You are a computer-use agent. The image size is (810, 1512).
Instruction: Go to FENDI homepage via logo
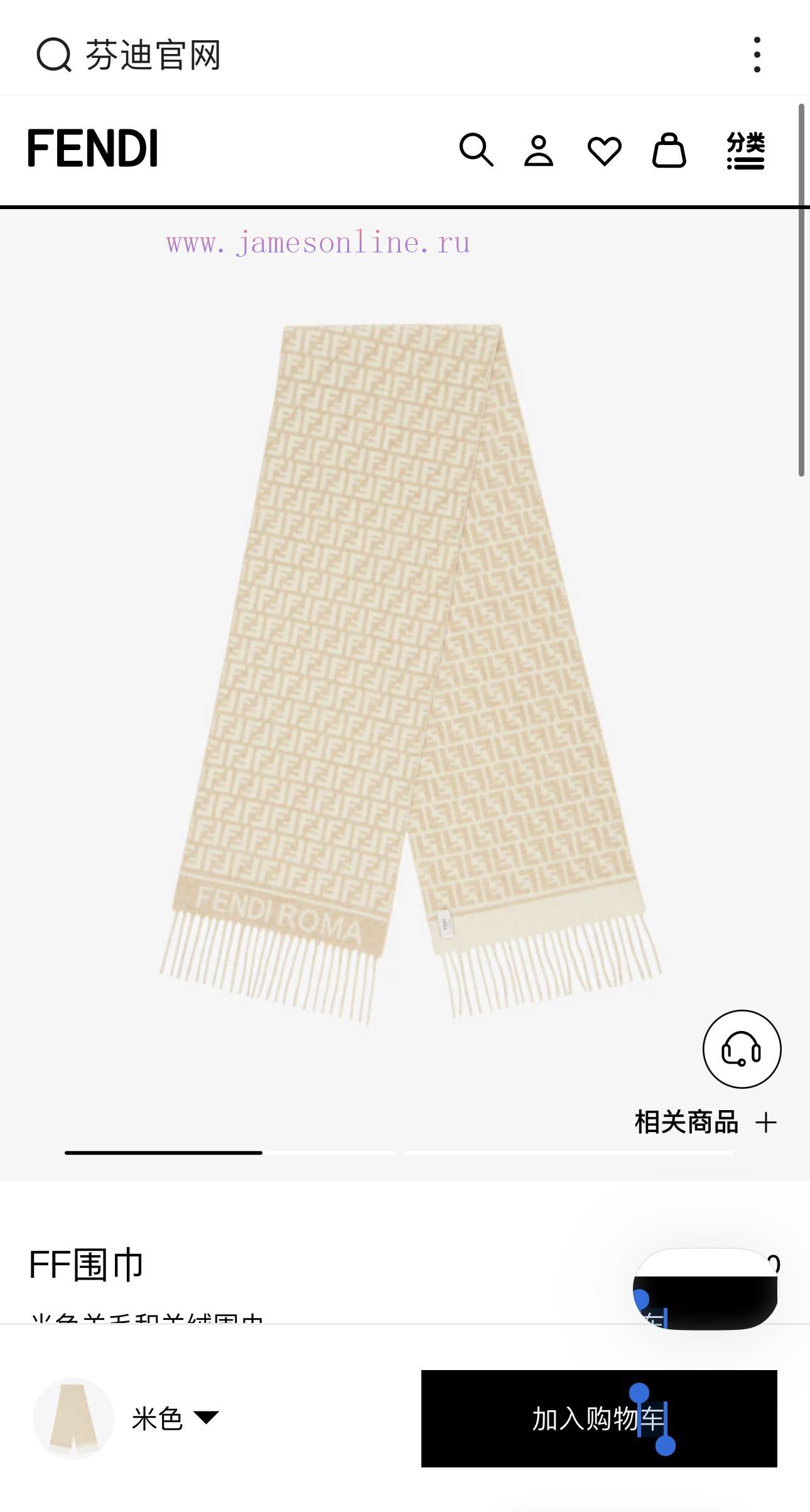point(92,149)
